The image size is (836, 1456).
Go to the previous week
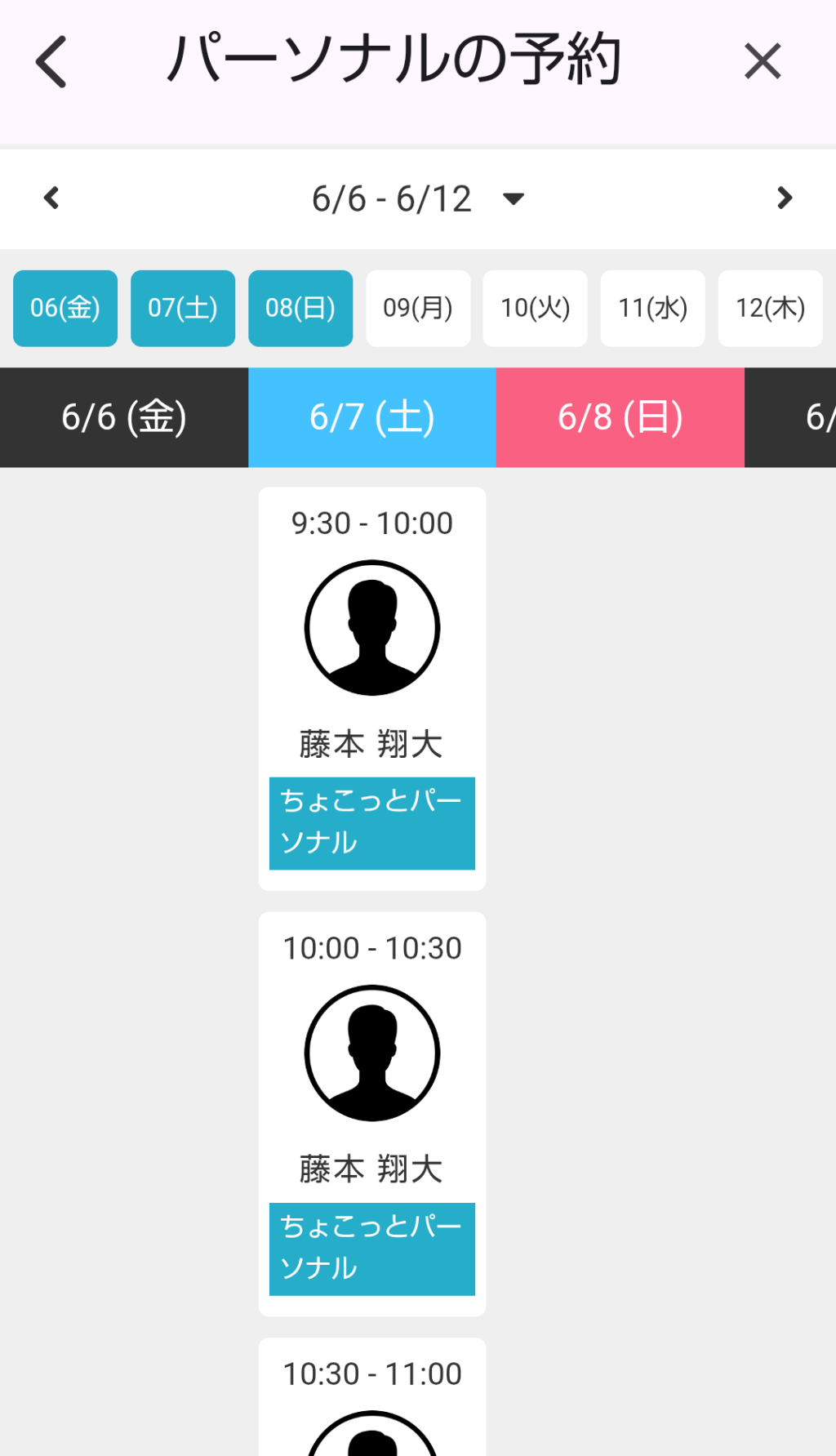point(51,198)
